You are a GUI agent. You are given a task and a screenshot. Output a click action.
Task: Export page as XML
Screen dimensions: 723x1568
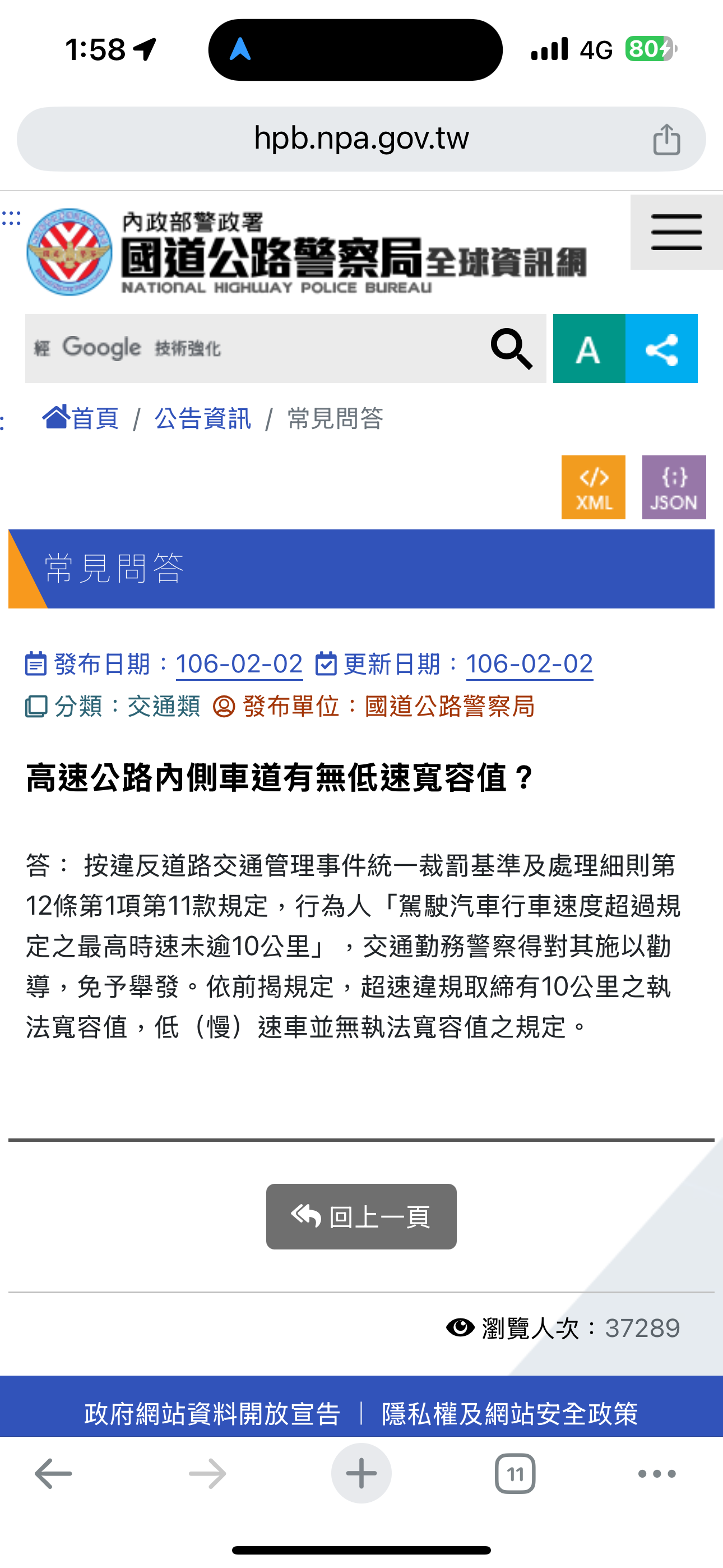pos(593,487)
